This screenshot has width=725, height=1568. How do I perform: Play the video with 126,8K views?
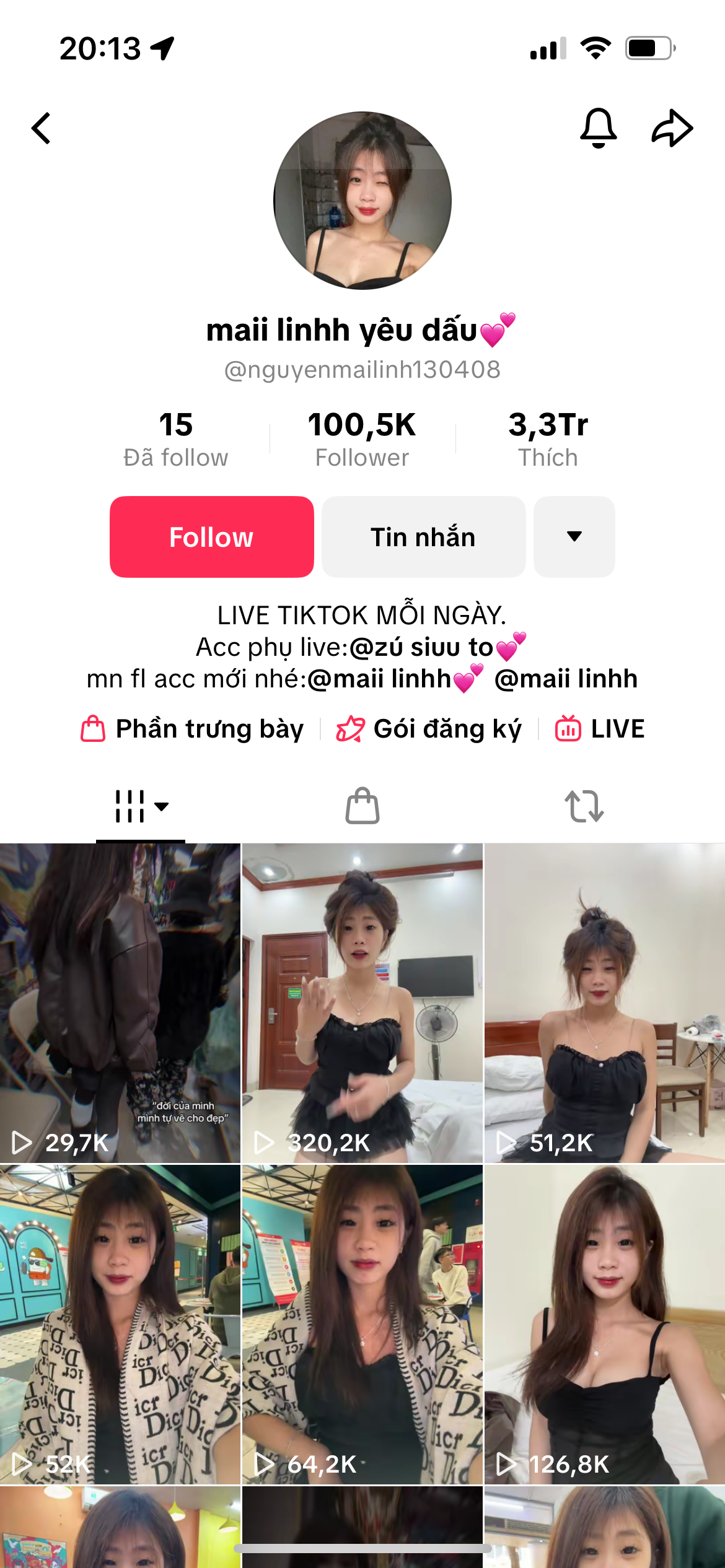click(x=604, y=1324)
